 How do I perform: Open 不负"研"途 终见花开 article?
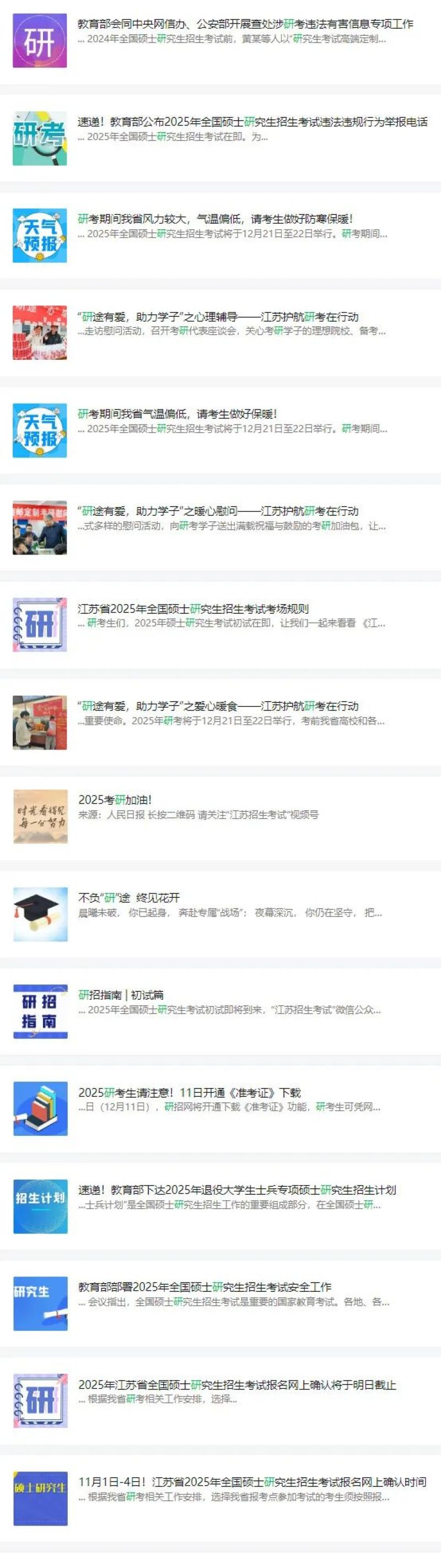click(128, 897)
